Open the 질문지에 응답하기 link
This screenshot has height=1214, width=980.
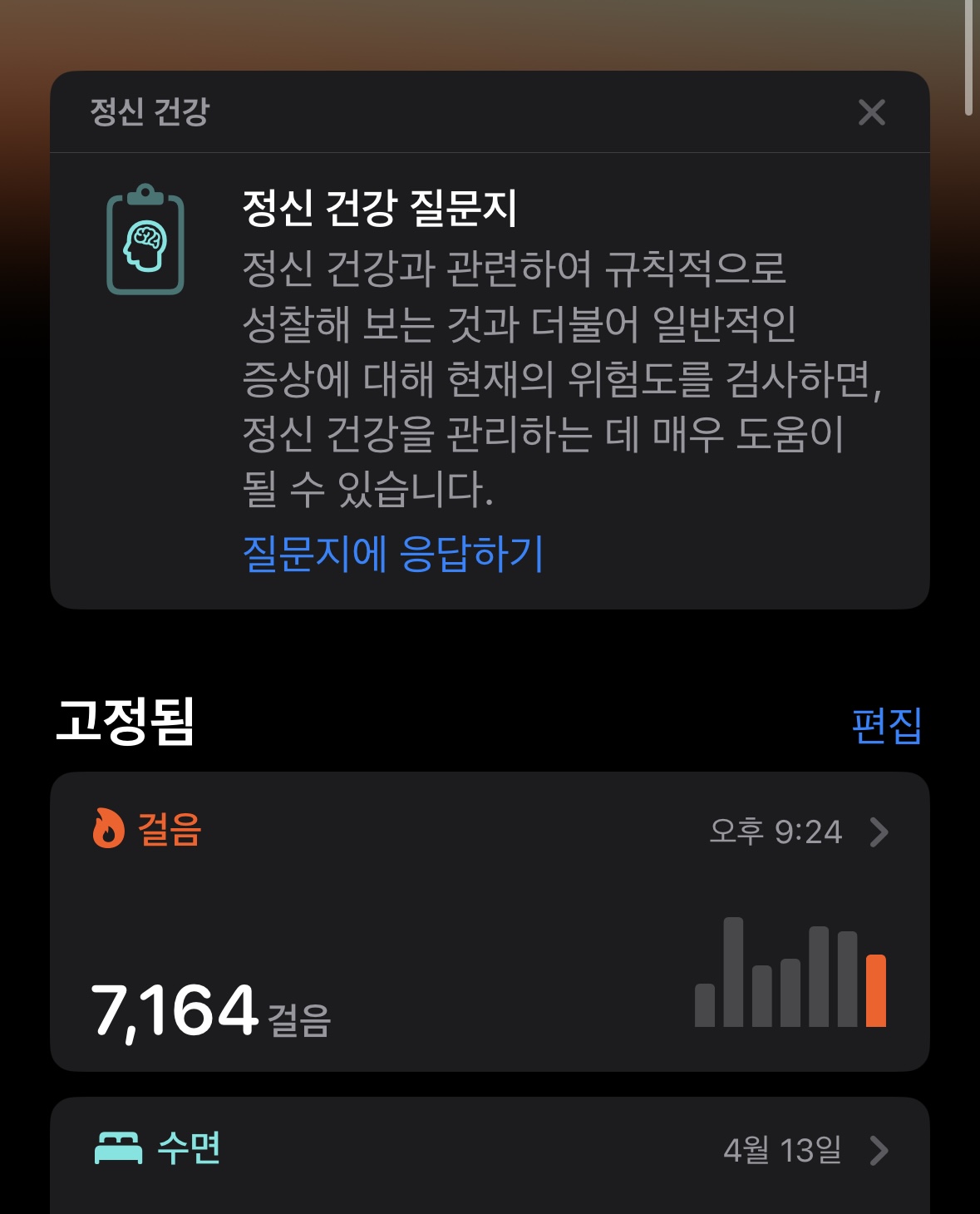[393, 554]
